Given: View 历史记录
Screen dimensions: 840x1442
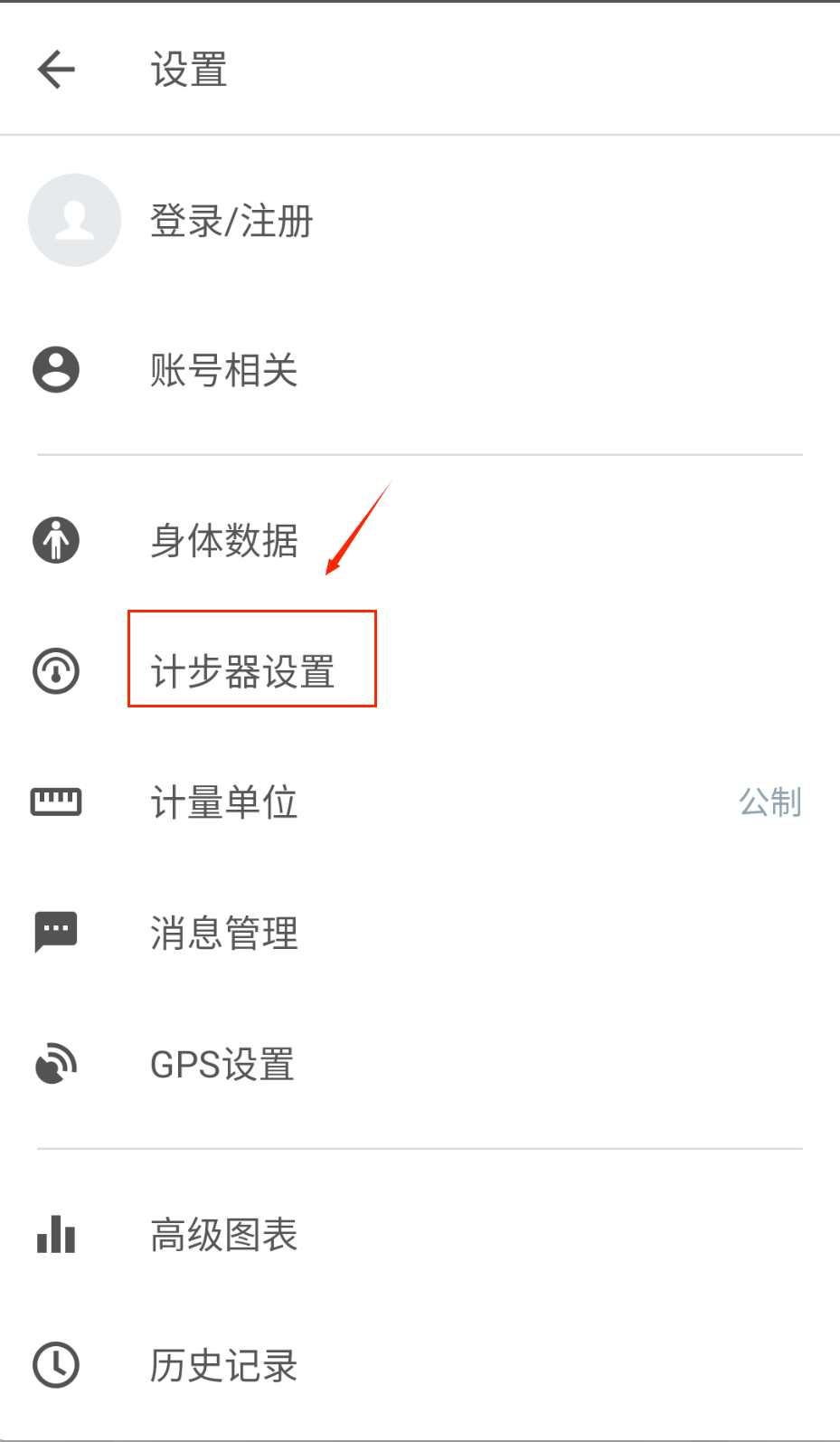Looking at the screenshot, I should [420, 1365].
